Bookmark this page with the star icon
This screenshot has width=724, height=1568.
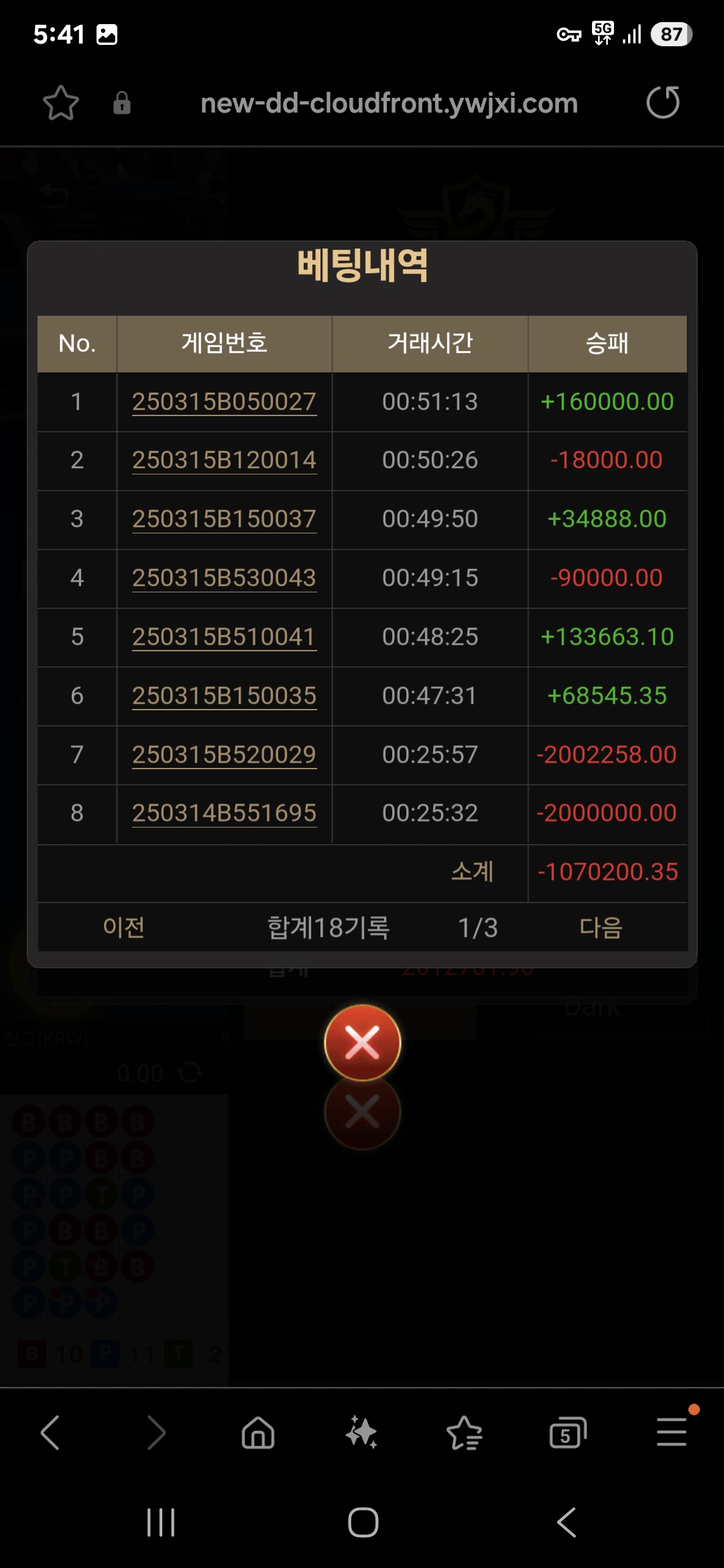click(61, 103)
